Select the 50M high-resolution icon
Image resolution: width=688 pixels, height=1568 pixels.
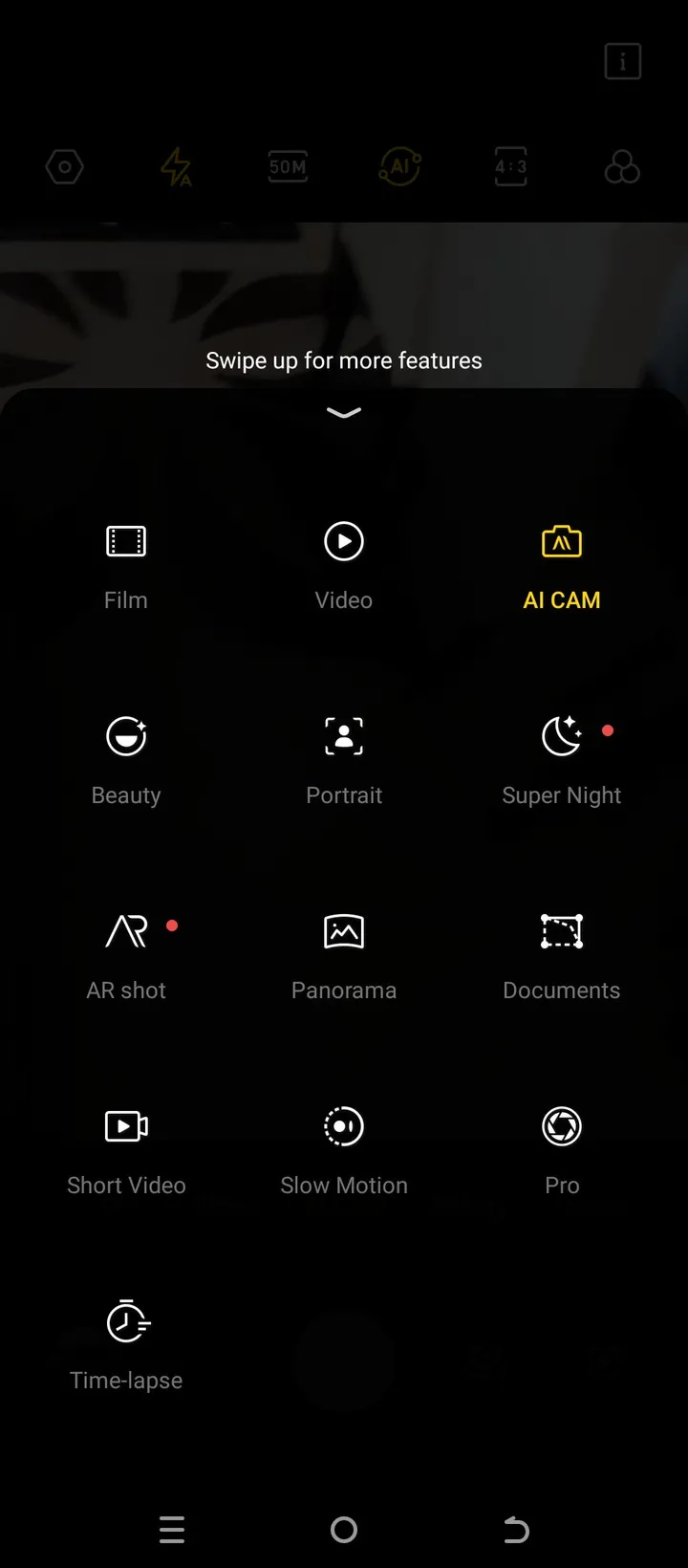click(x=288, y=166)
